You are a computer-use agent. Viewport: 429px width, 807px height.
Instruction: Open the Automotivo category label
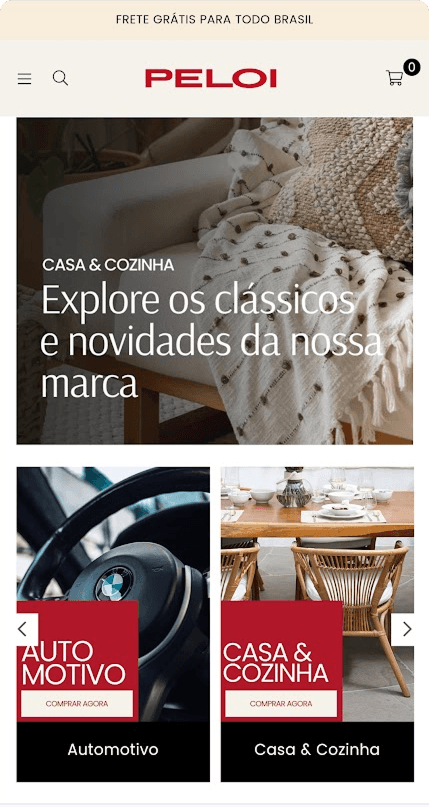113,749
